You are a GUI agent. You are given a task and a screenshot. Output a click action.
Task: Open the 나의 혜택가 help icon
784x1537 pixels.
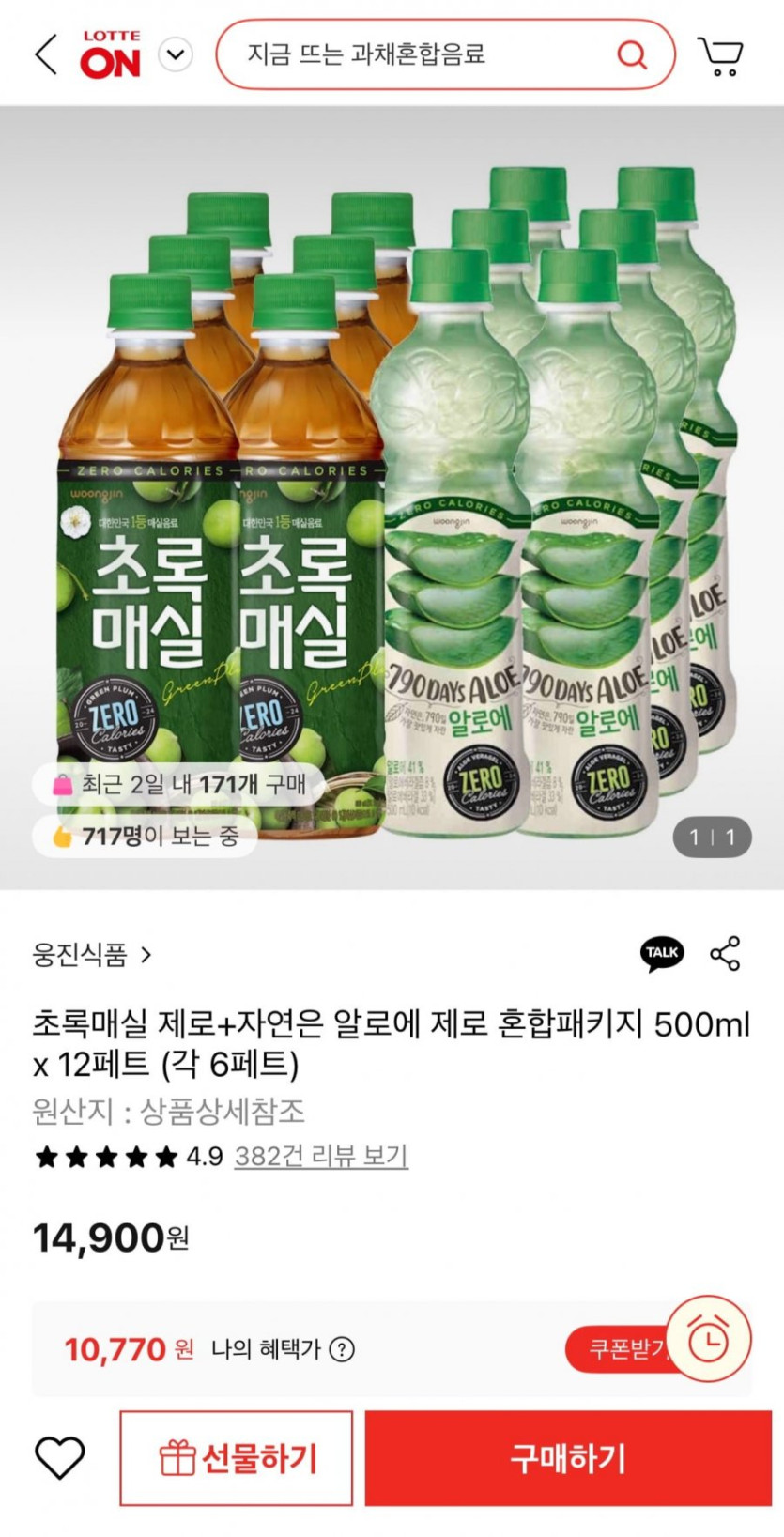343,1349
